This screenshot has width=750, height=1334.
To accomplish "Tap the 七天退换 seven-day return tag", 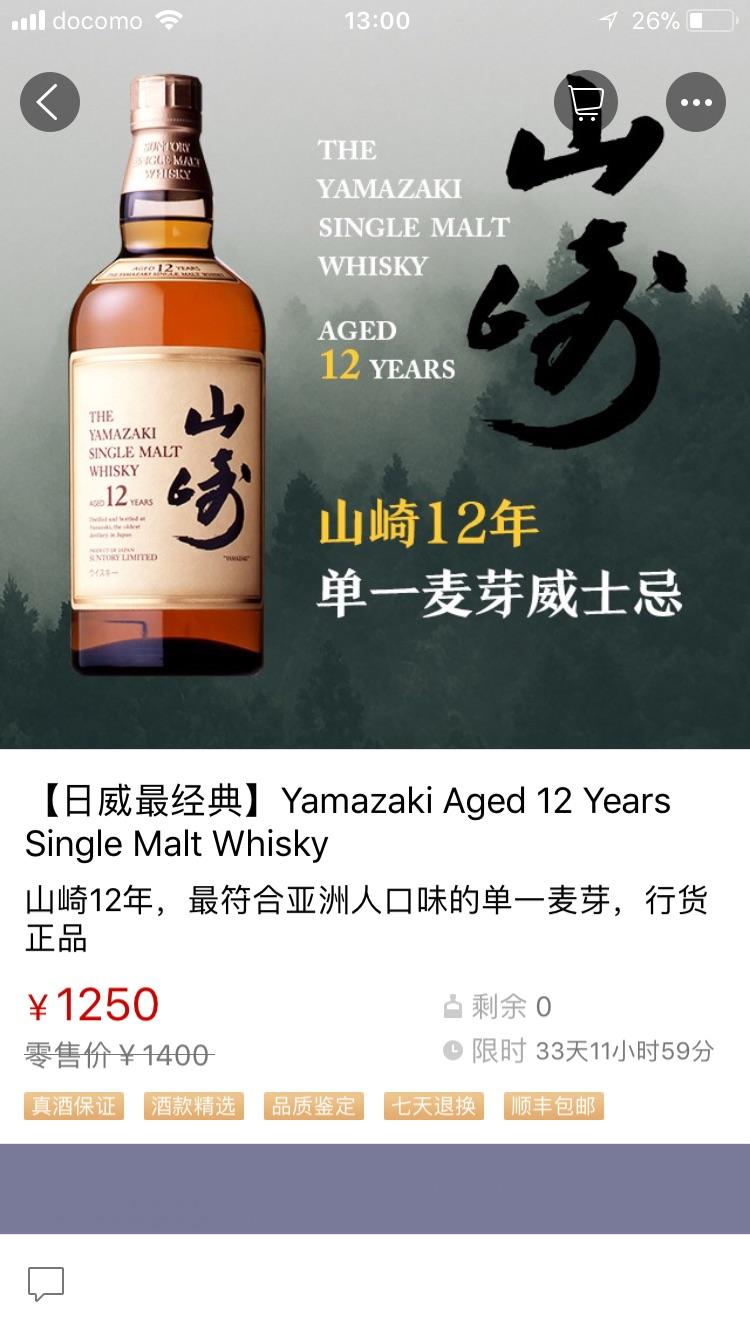I will tap(433, 1106).
